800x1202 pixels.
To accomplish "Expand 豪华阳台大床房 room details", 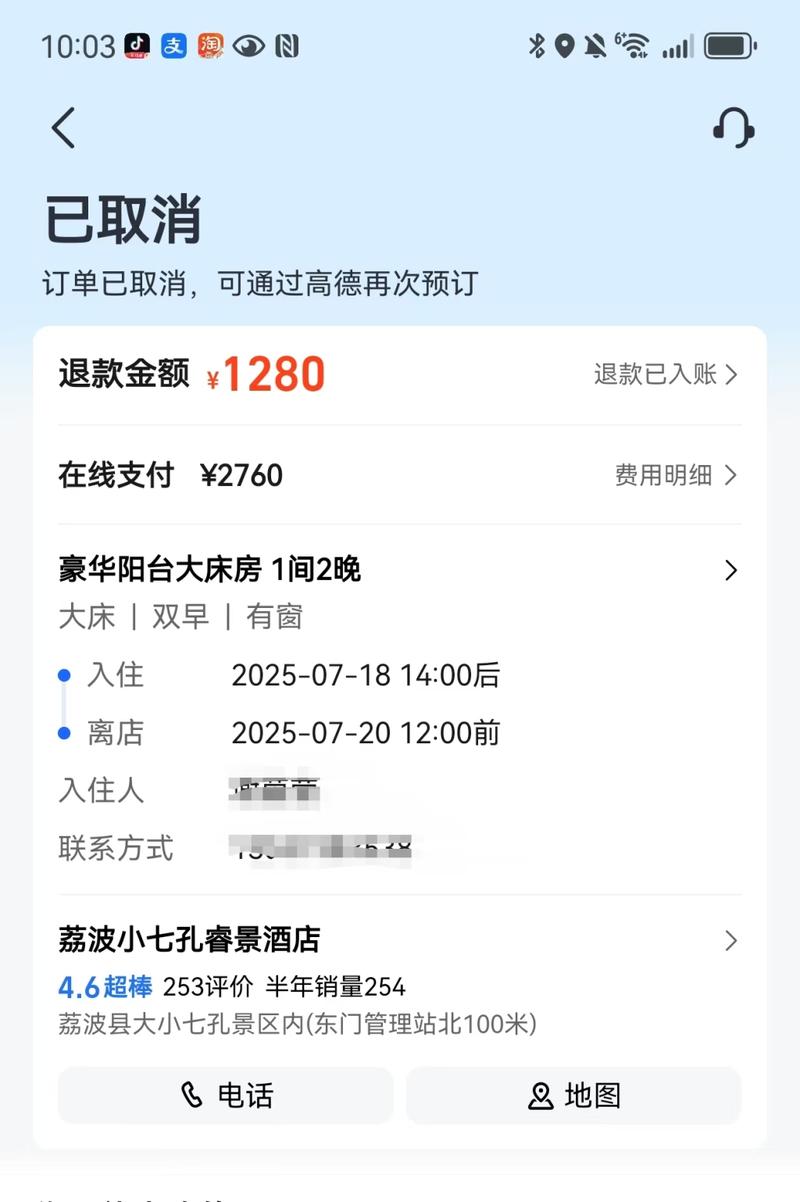I will point(400,570).
